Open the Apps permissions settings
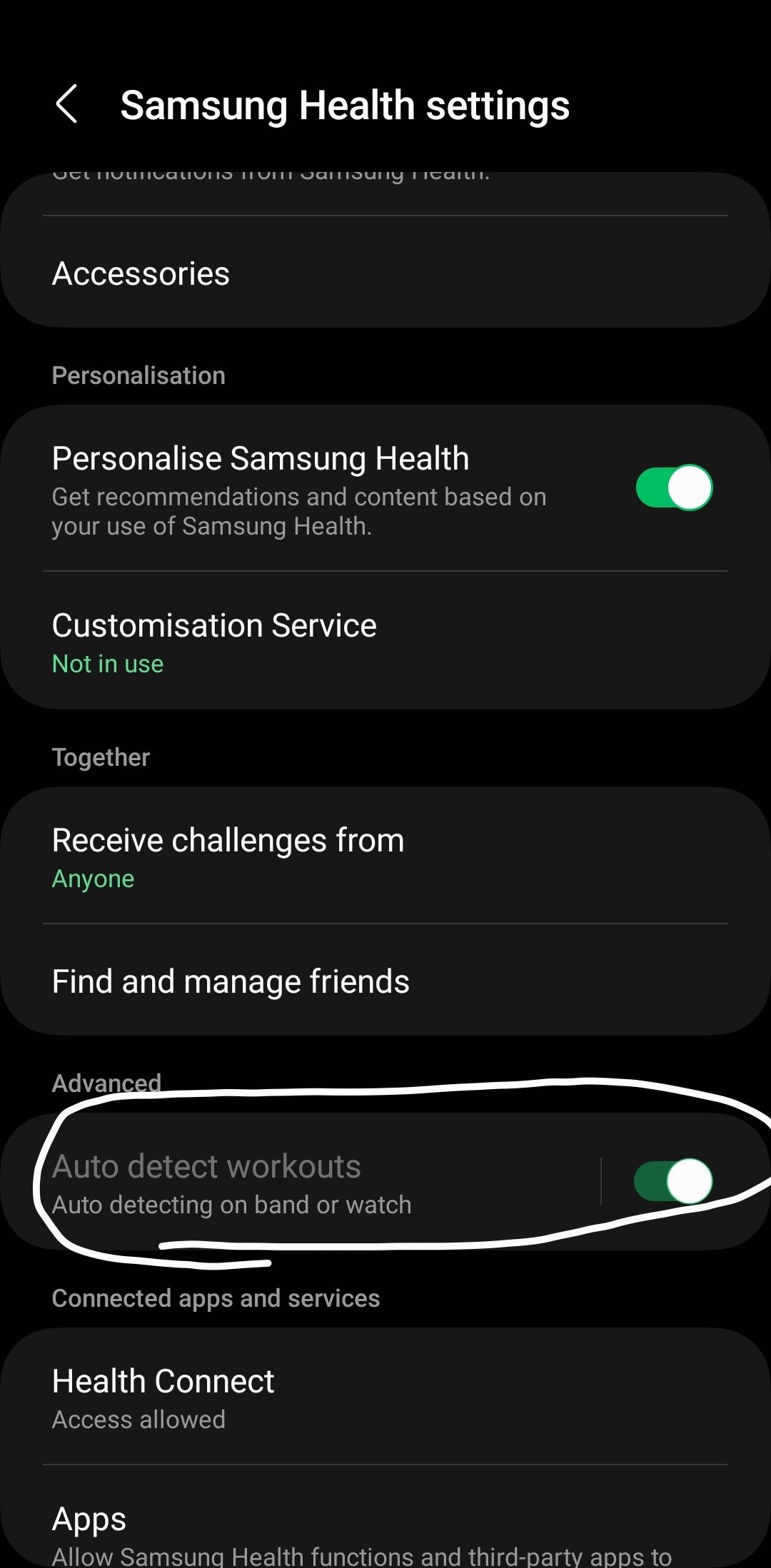 tap(89, 1519)
